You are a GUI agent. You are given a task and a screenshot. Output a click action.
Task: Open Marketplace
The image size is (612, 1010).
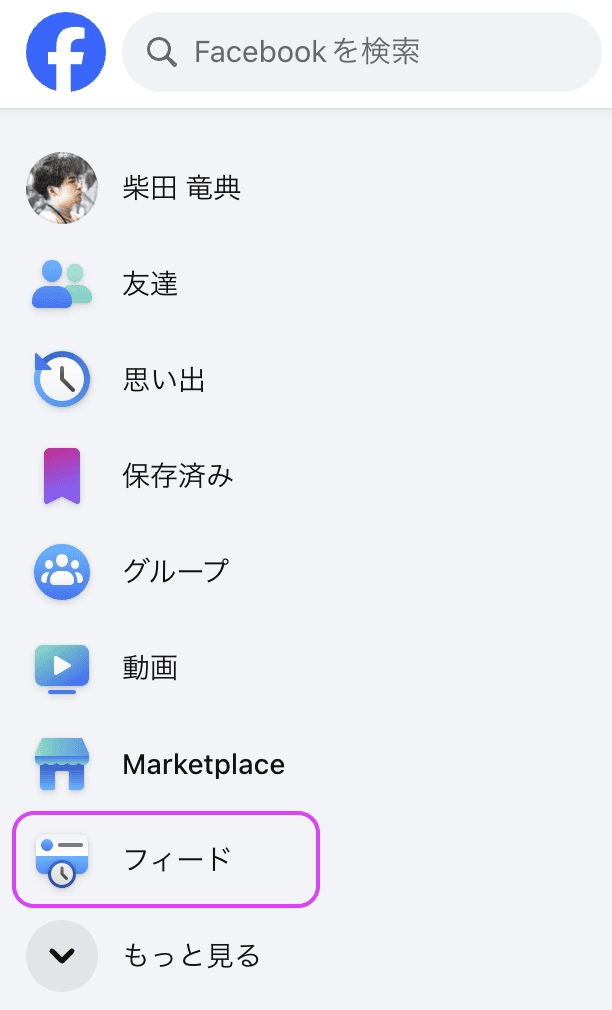[203, 765]
